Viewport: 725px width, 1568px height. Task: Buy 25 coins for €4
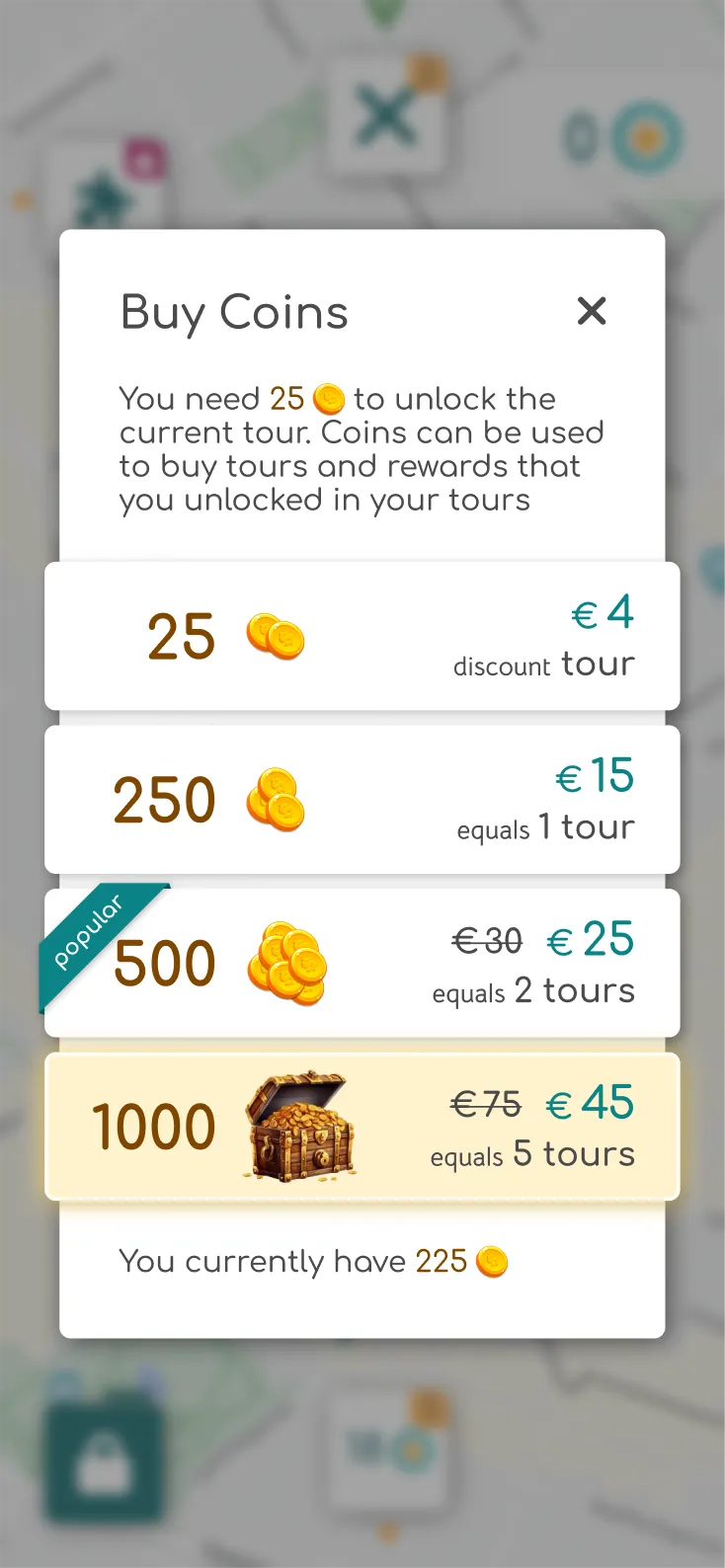362,636
